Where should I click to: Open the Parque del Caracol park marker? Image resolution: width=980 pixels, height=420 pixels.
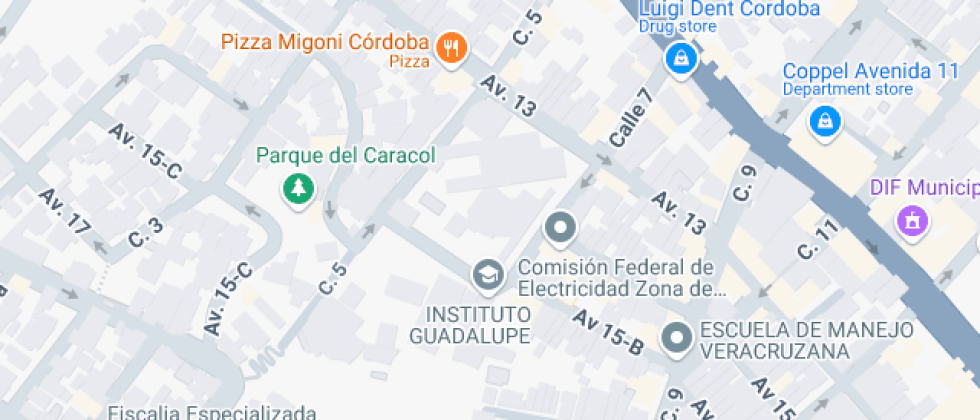click(x=298, y=189)
